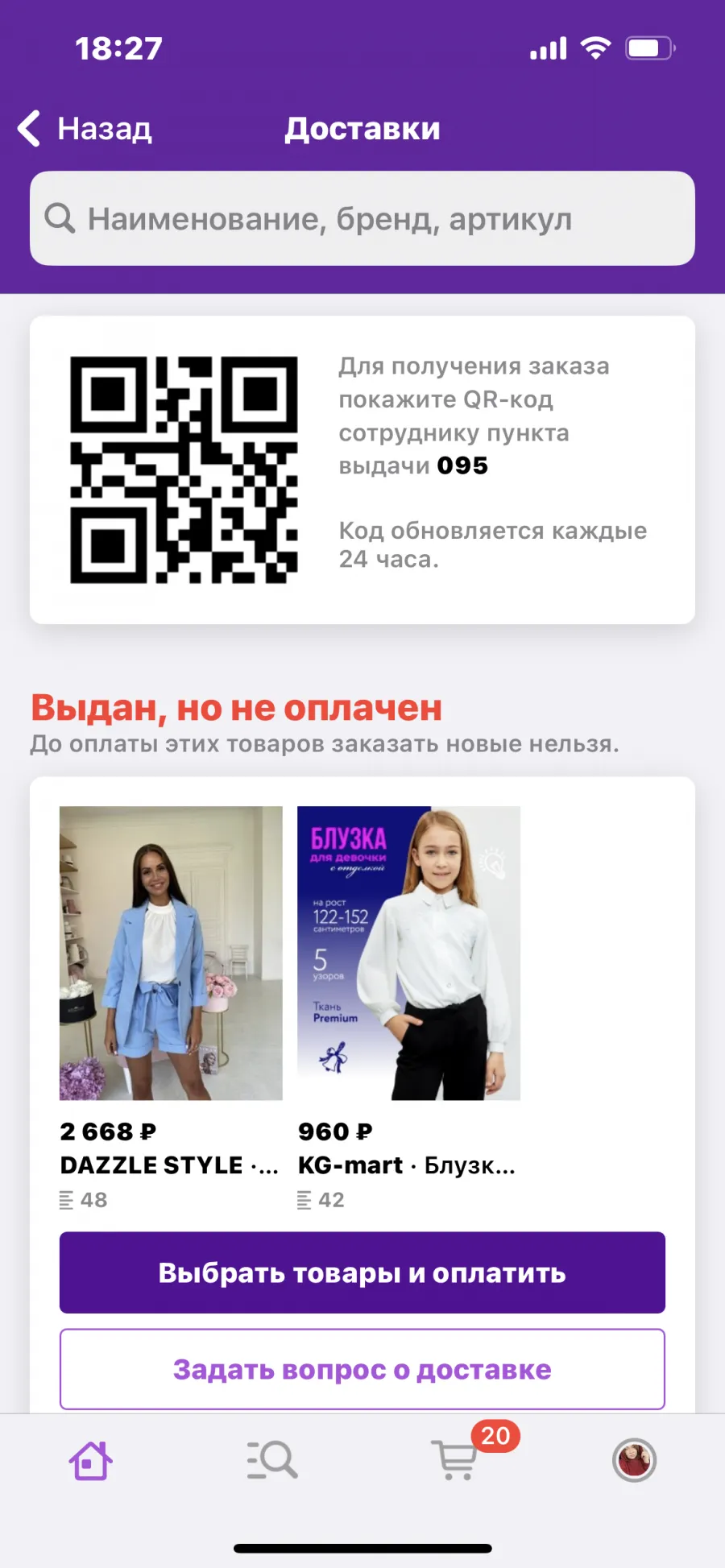Screen dimensions: 725x1568
Task: Open the catalog search tab
Action: tap(272, 1460)
